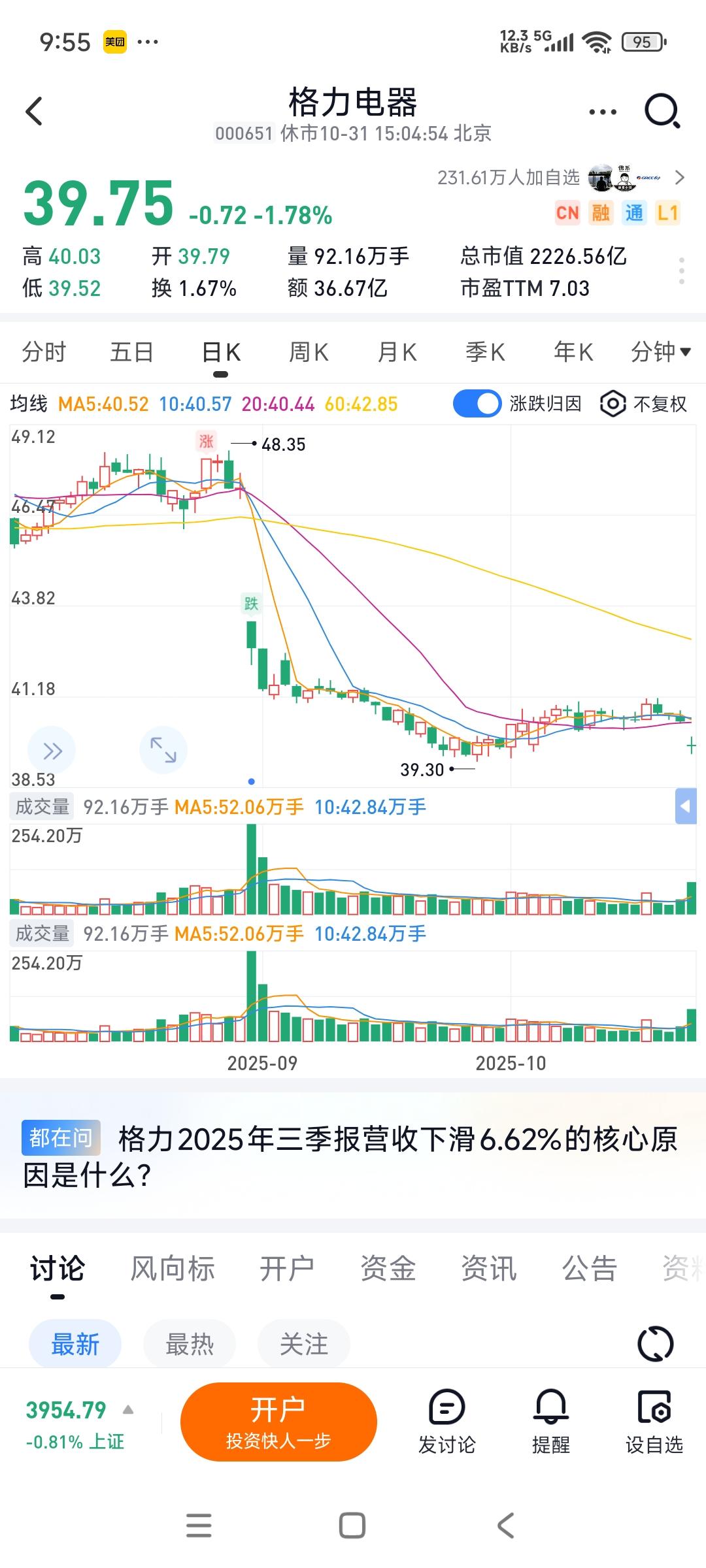Image resolution: width=706 pixels, height=1568 pixels.
Task: Toggle the 涨跌归因 switch off
Action: (x=477, y=404)
